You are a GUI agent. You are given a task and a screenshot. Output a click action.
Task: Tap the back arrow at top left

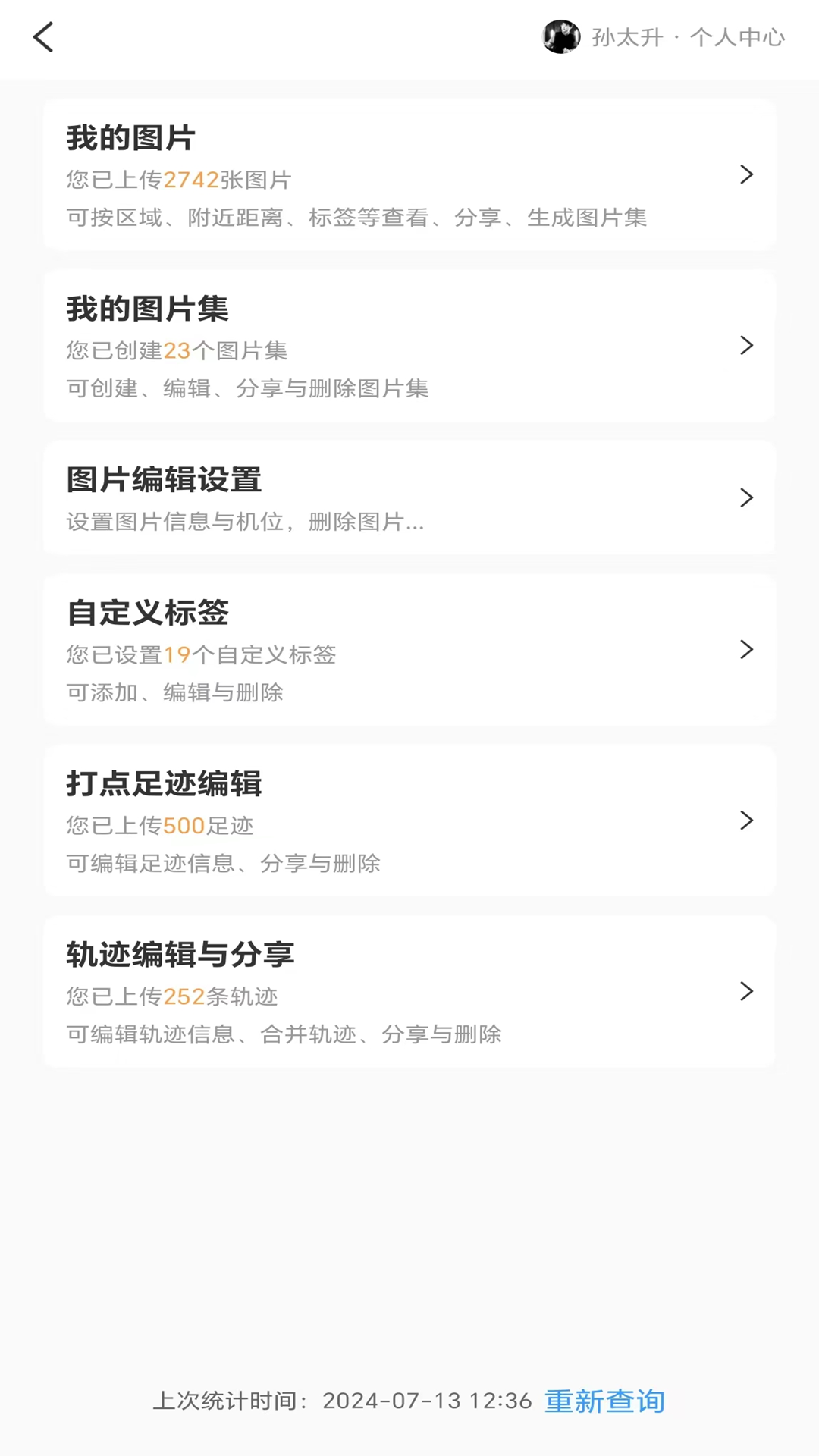pyautogui.click(x=43, y=37)
